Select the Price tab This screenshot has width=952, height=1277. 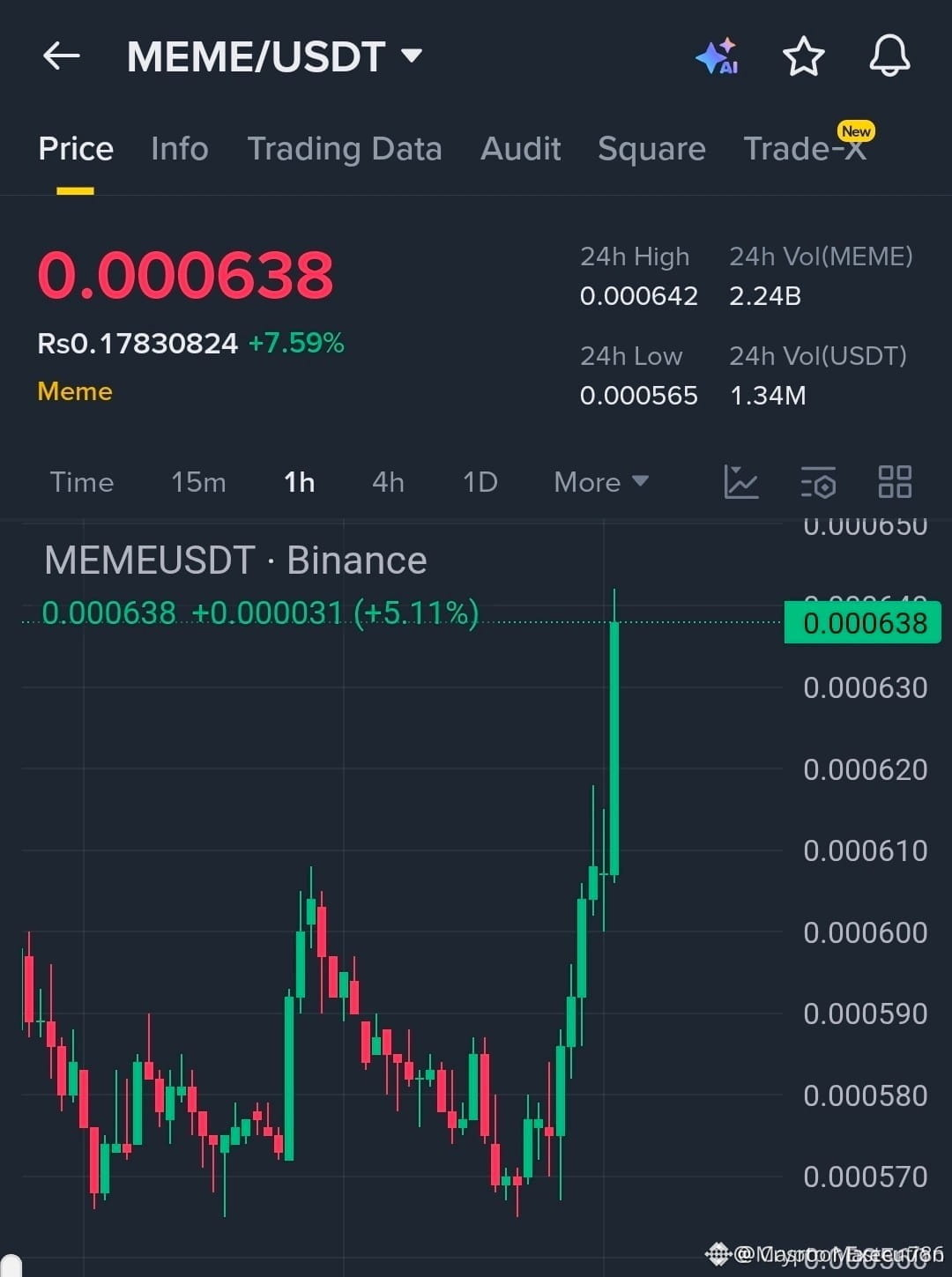coord(76,149)
